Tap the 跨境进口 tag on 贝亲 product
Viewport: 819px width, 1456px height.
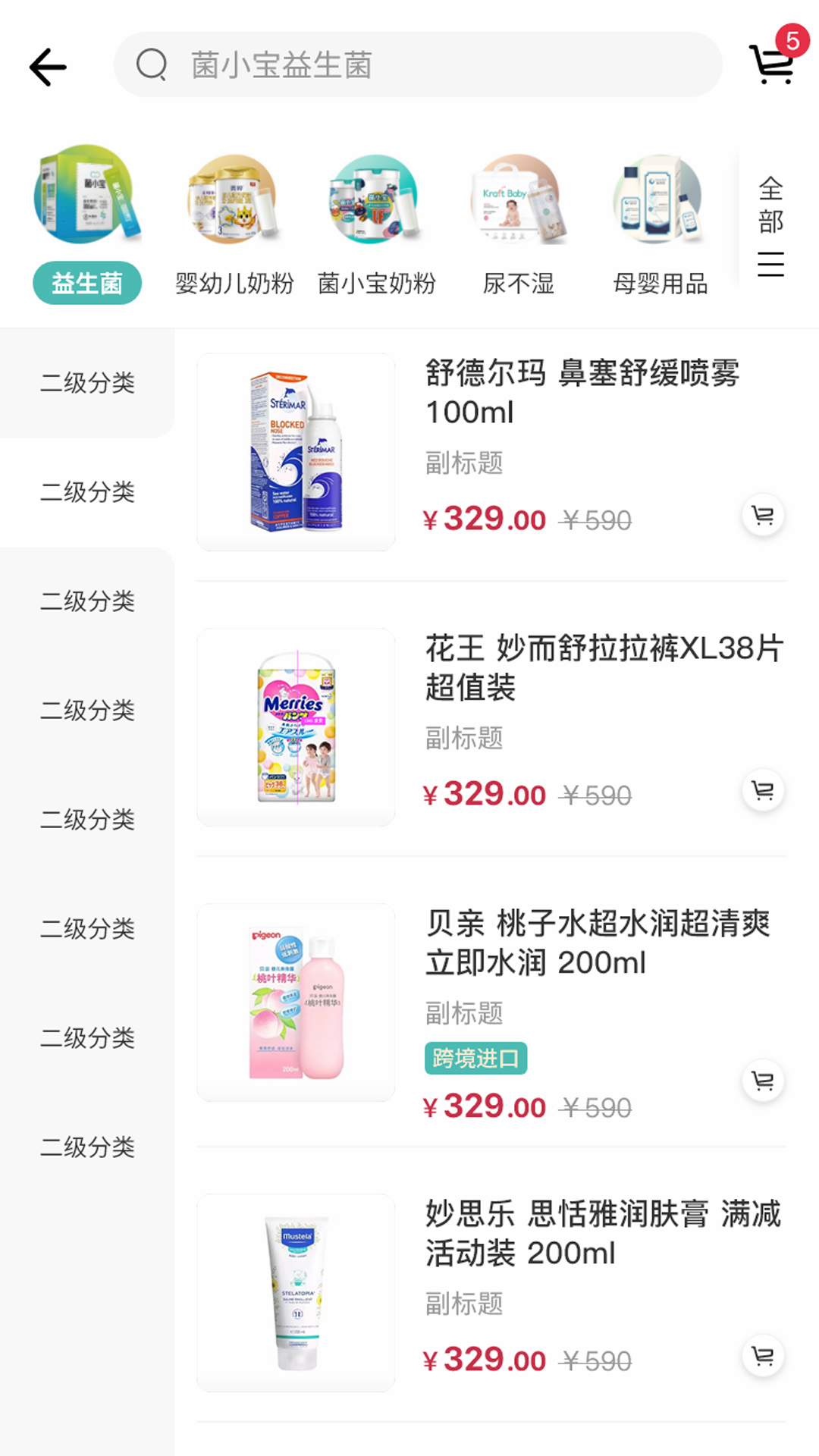(478, 1060)
